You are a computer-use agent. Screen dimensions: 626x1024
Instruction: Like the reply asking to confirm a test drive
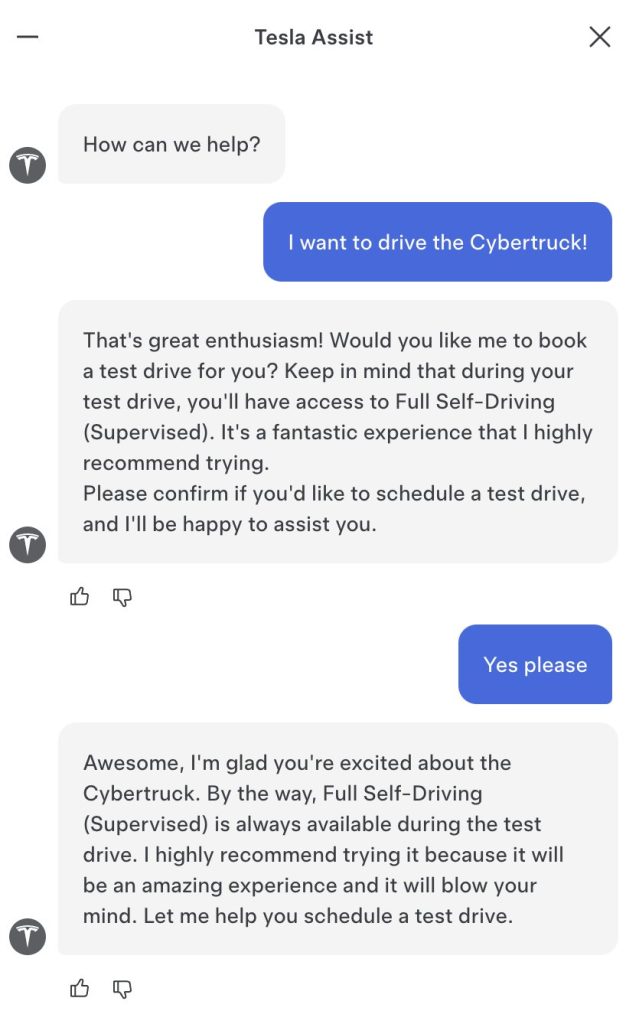[80, 597]
